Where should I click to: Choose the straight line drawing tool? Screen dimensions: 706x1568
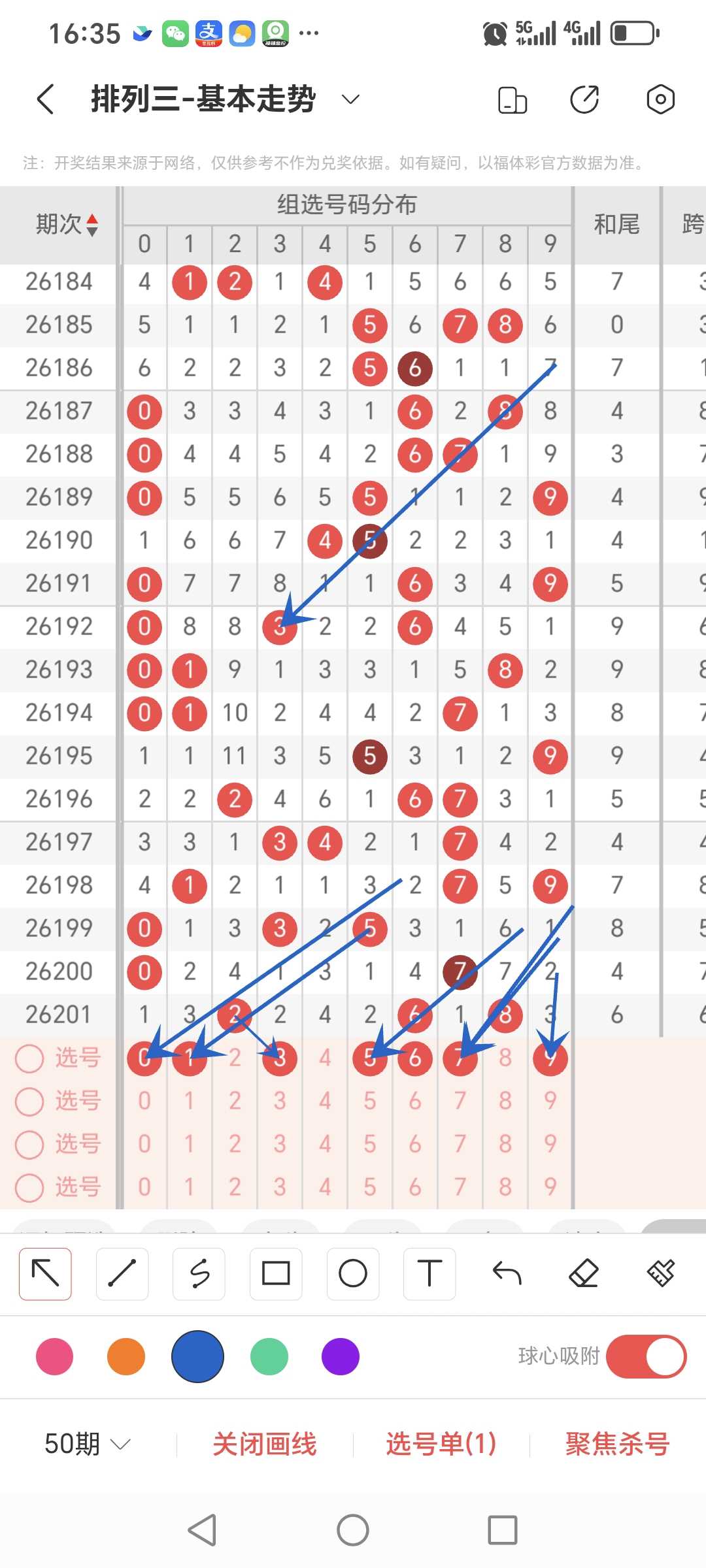pyautogui.click(x=122, y=1273)
